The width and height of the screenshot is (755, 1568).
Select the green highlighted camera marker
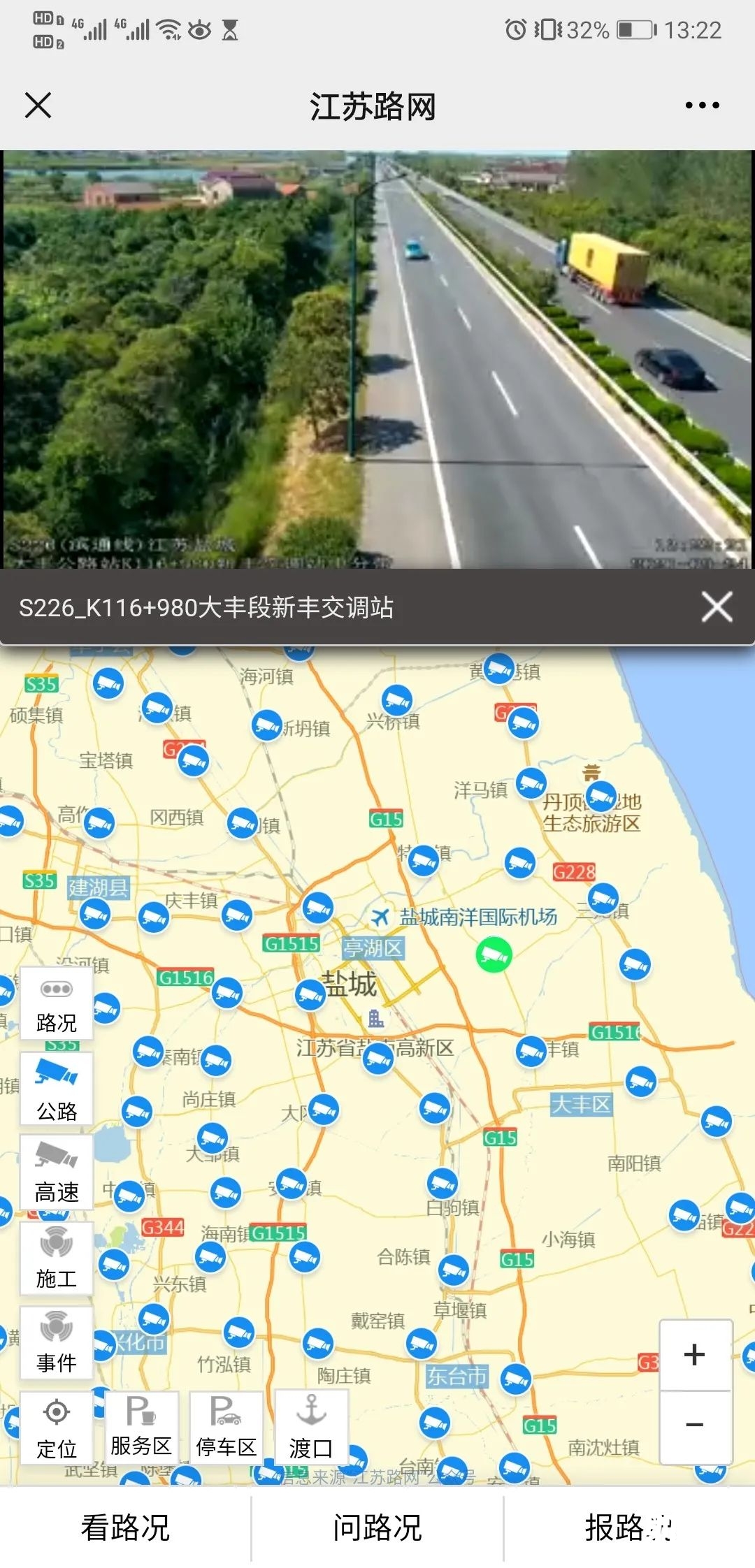pyautogui.click(x=494, y=955)
